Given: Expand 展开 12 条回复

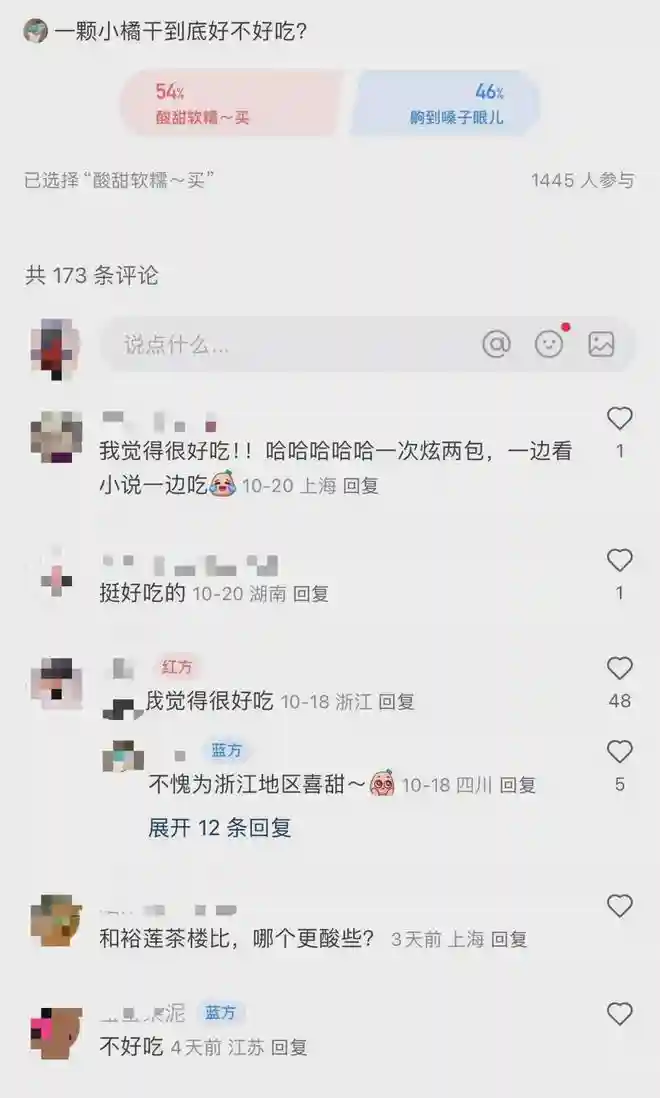Looking at the screenshot, I should pyautogui.click(x=220, y=828).
